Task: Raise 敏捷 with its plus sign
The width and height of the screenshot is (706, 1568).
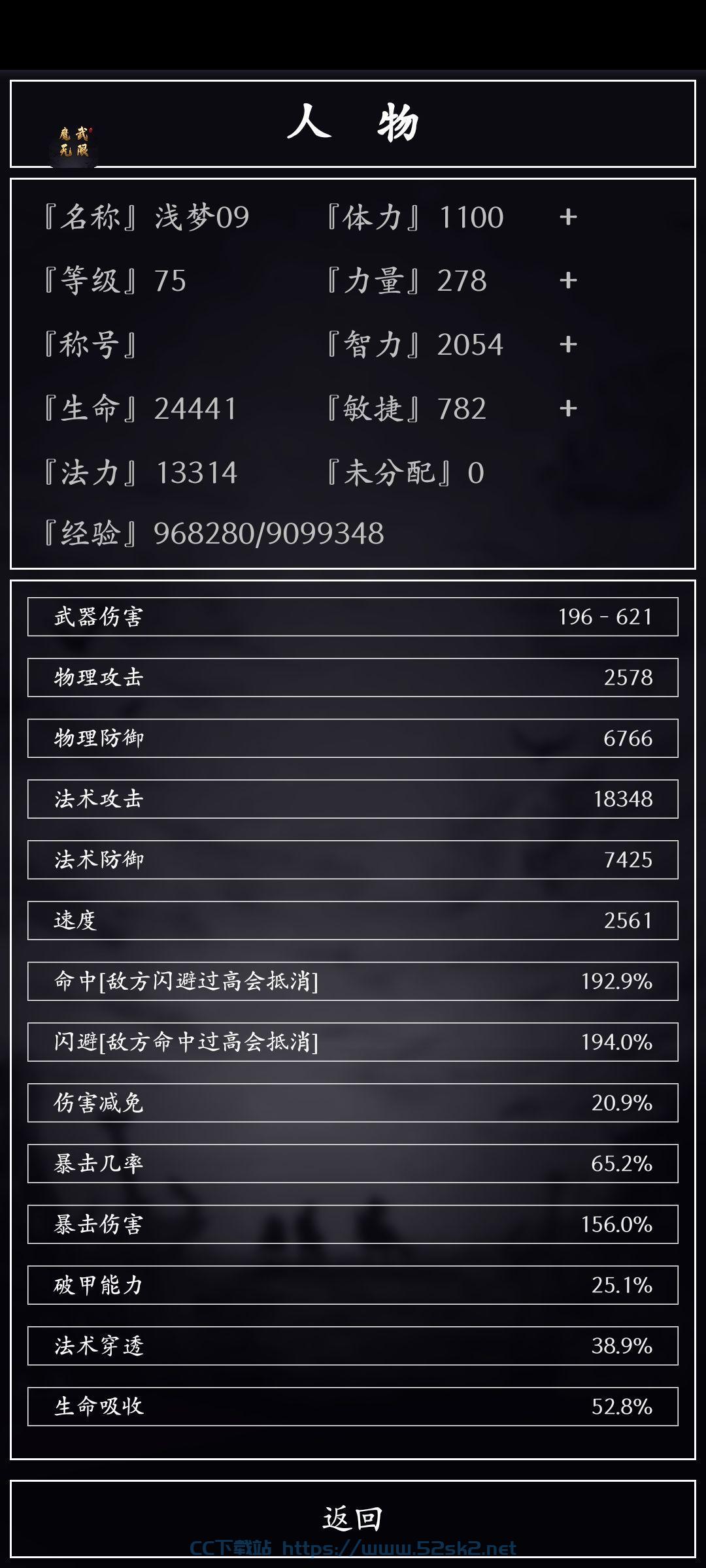Action: (x=568, y=408)
